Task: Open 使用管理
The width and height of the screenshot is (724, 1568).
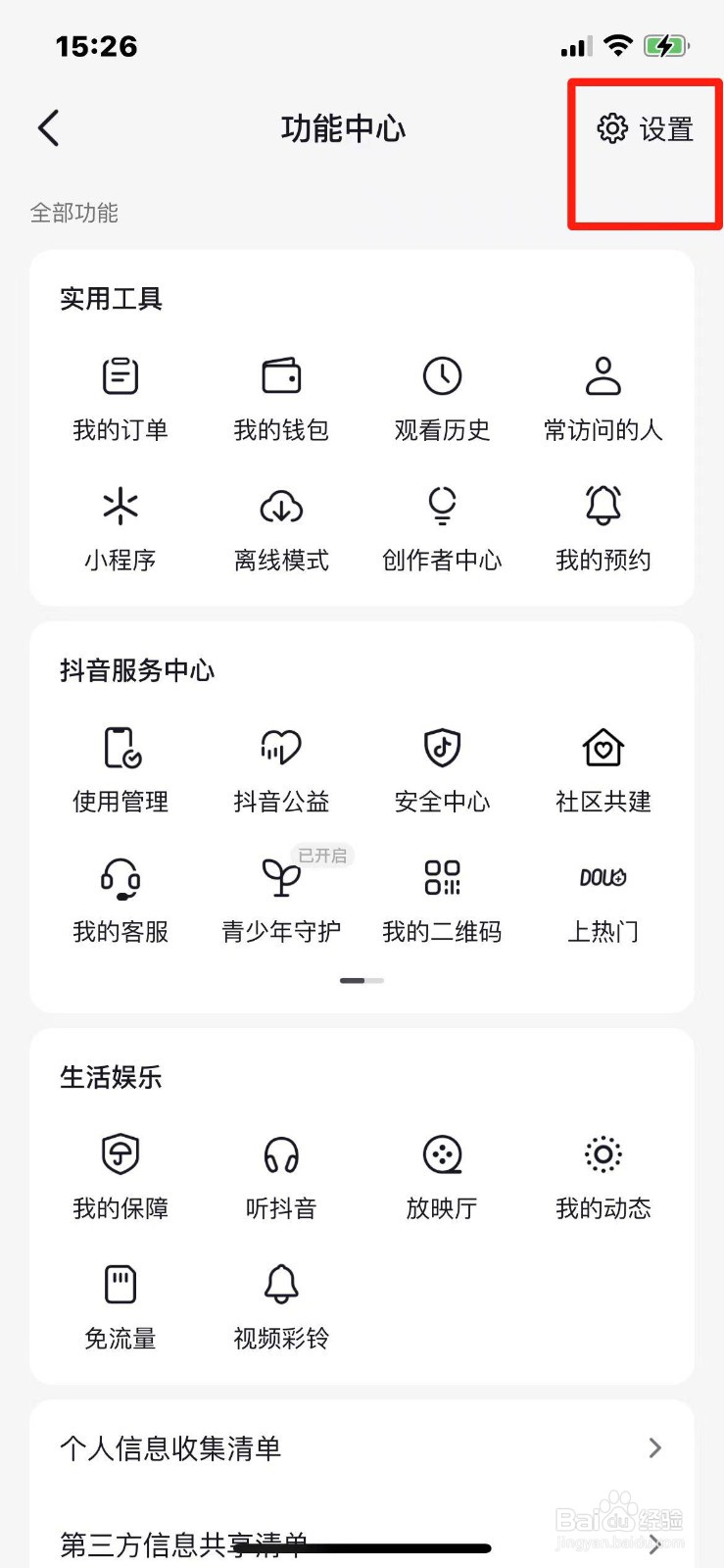Action: [121, 771]
